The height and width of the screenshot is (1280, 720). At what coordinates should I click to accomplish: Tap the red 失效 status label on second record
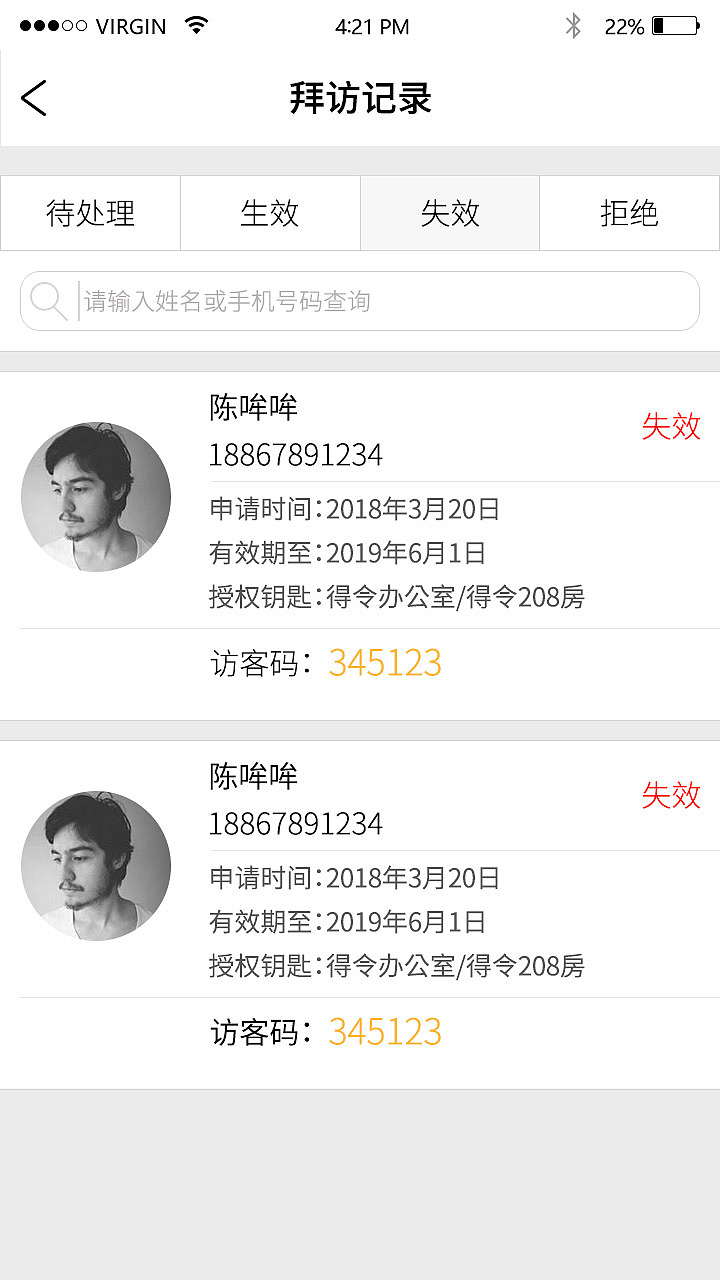(x=671, y=796)
